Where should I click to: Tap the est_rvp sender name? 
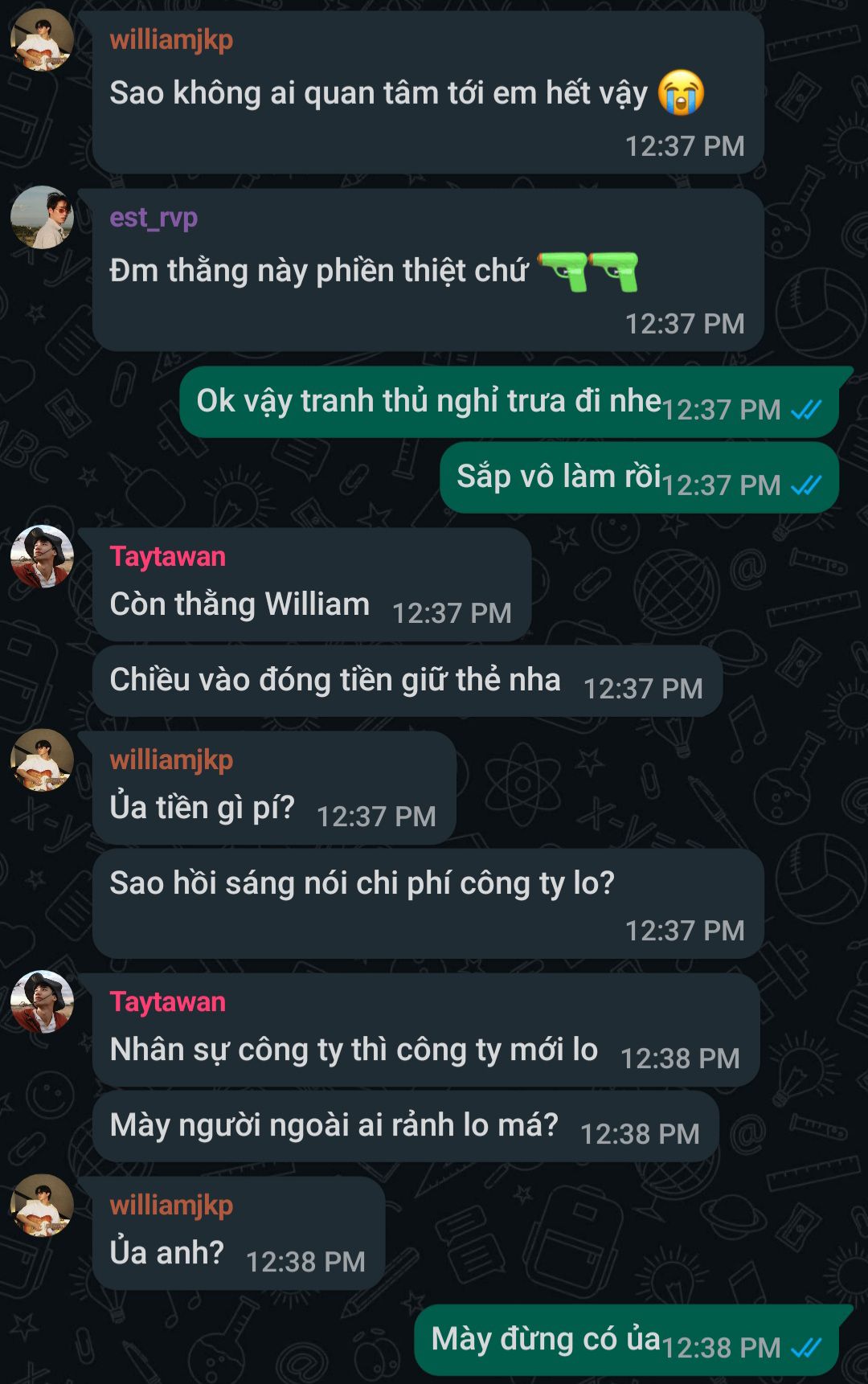coord(154,218)
